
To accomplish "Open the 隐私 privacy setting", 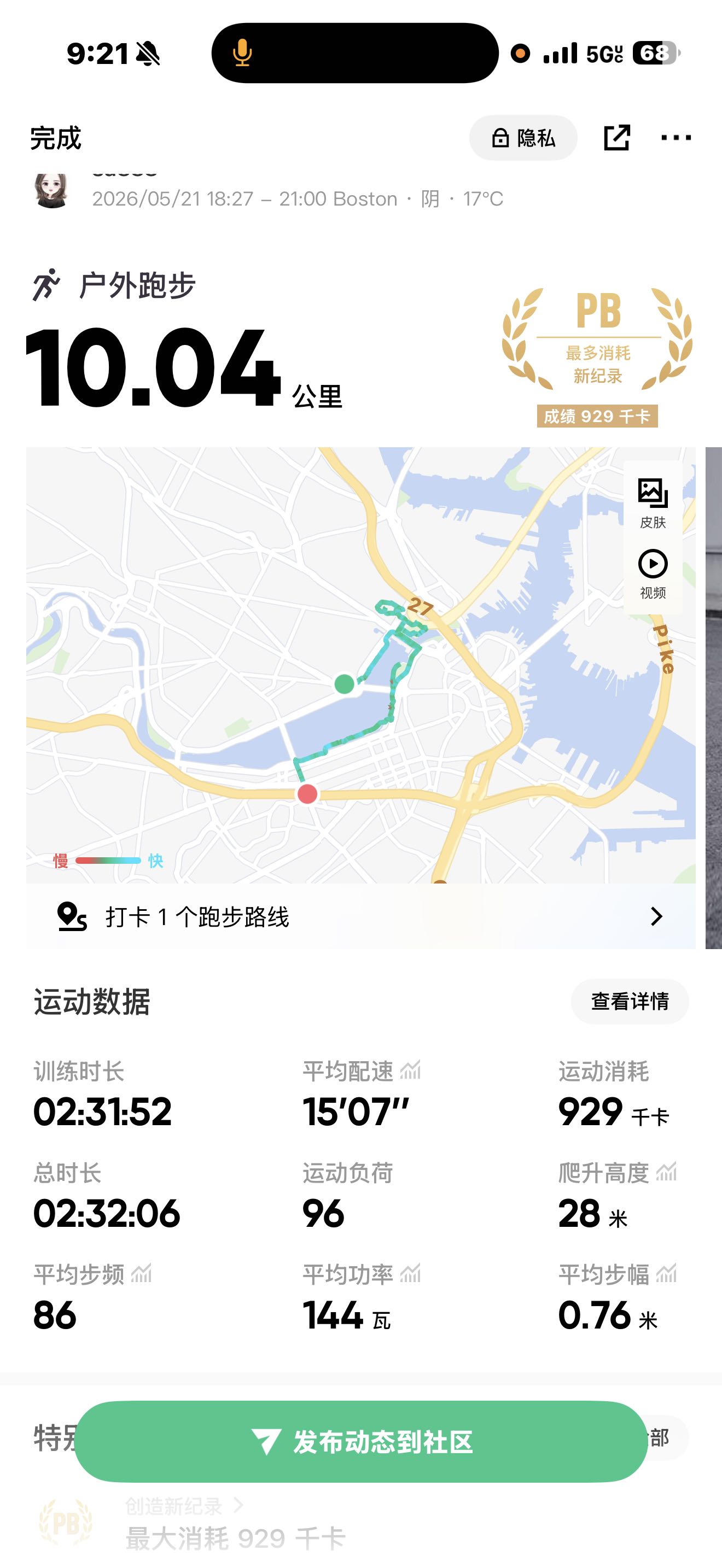I will coord(523,138).
